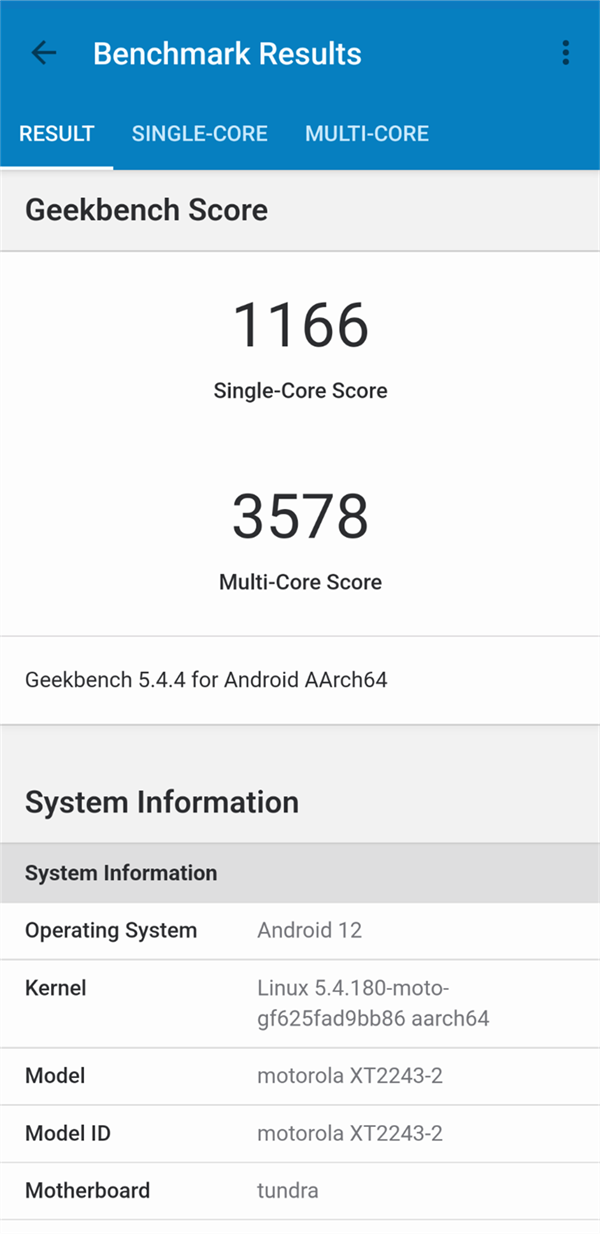
Task: Switch to the MULTI-CORE tab
Action: pyautogui.click(x=367, y=134)
